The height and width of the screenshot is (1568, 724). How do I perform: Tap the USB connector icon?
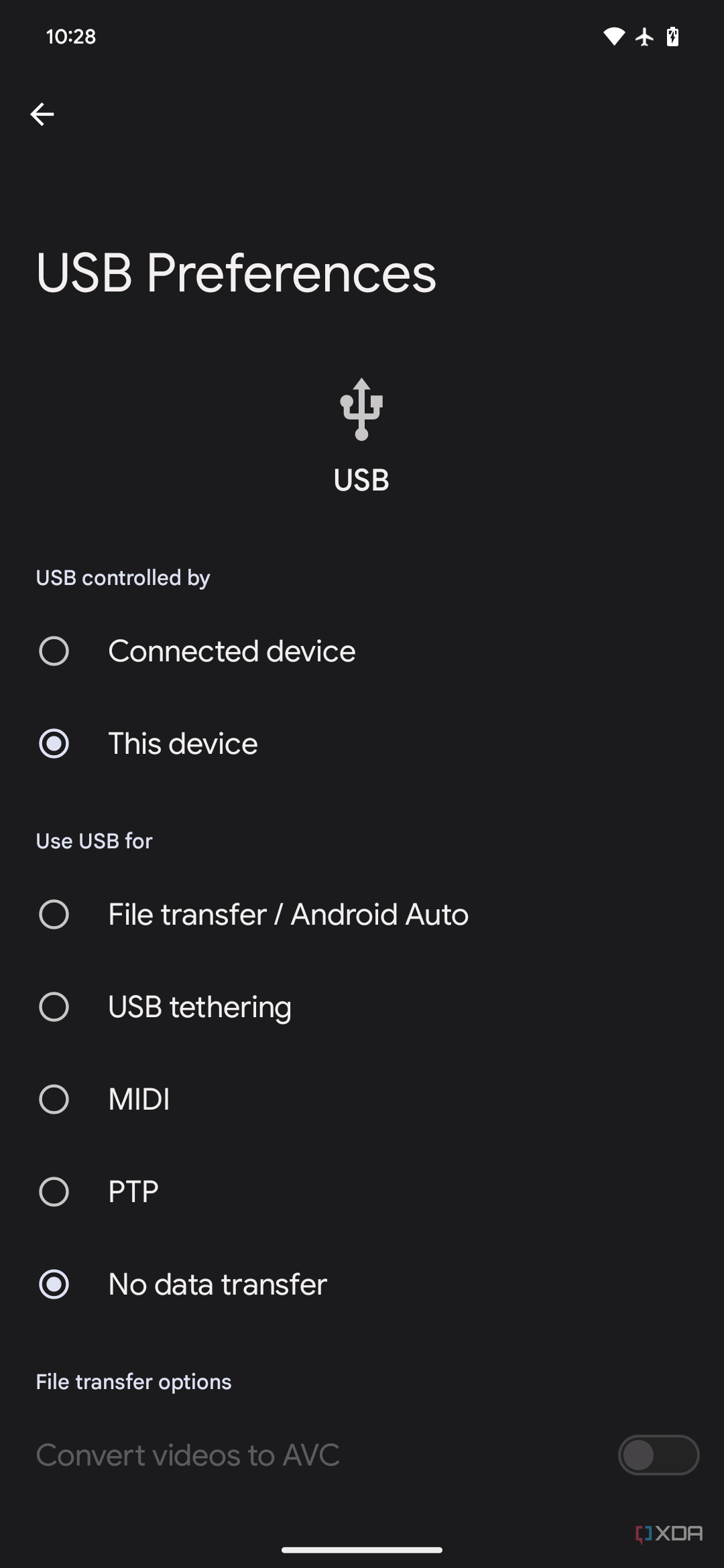[x=361, y=409]
